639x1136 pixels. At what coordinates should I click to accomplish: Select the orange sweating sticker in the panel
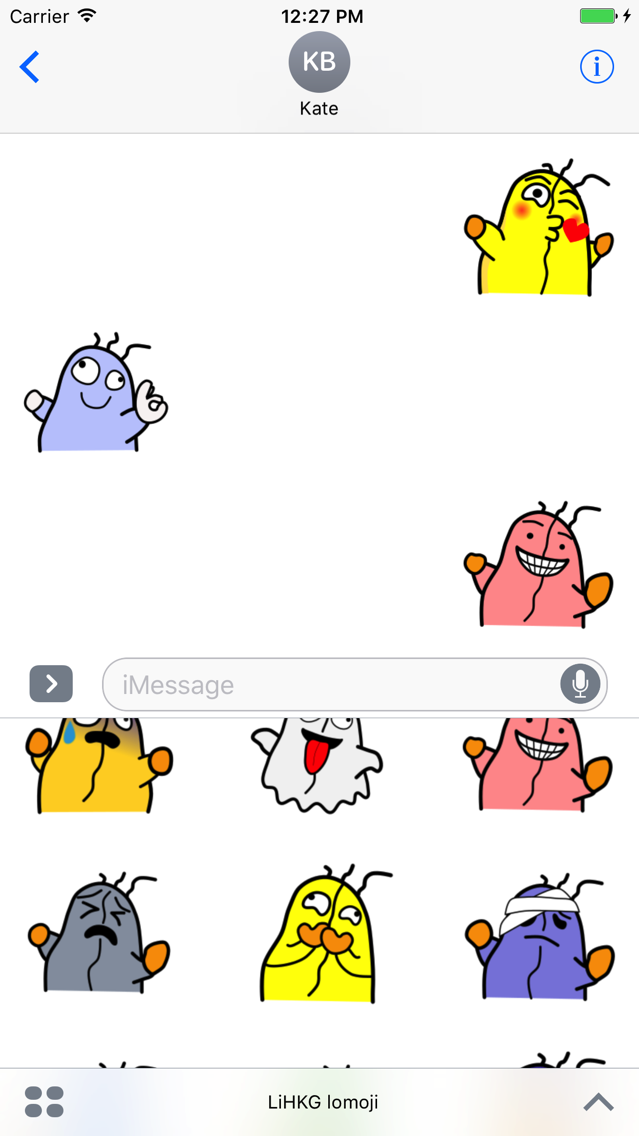tap(99, 765)
